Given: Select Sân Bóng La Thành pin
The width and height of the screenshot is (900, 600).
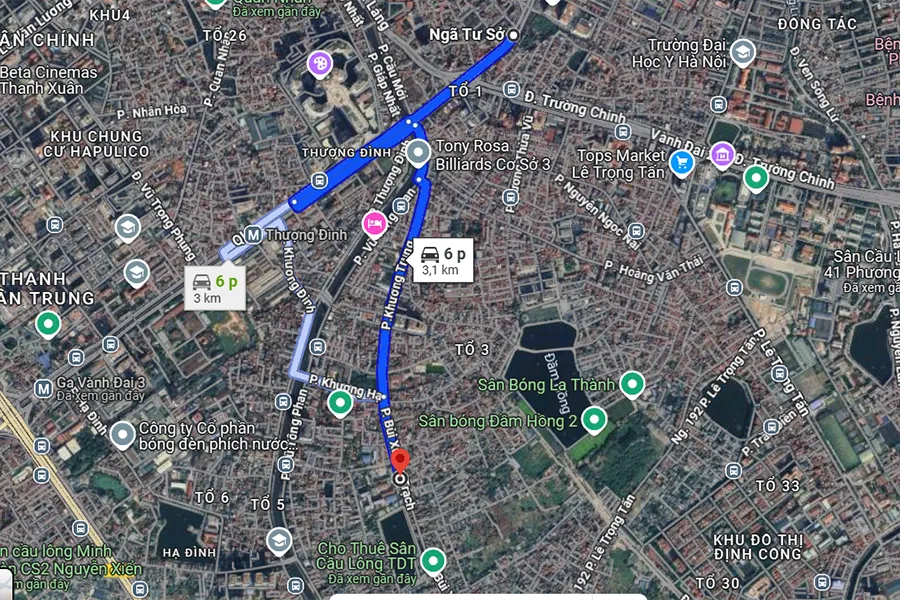Looking at the screenshot, I should (632, 384).
